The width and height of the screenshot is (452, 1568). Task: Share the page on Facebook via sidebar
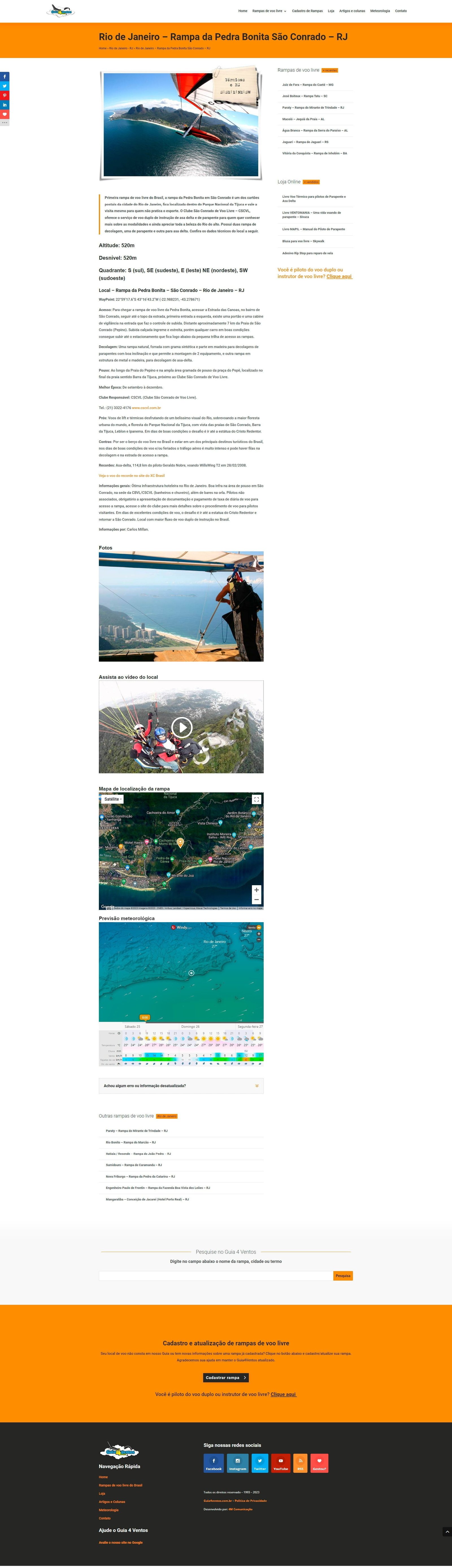click(x=4, y=77)
